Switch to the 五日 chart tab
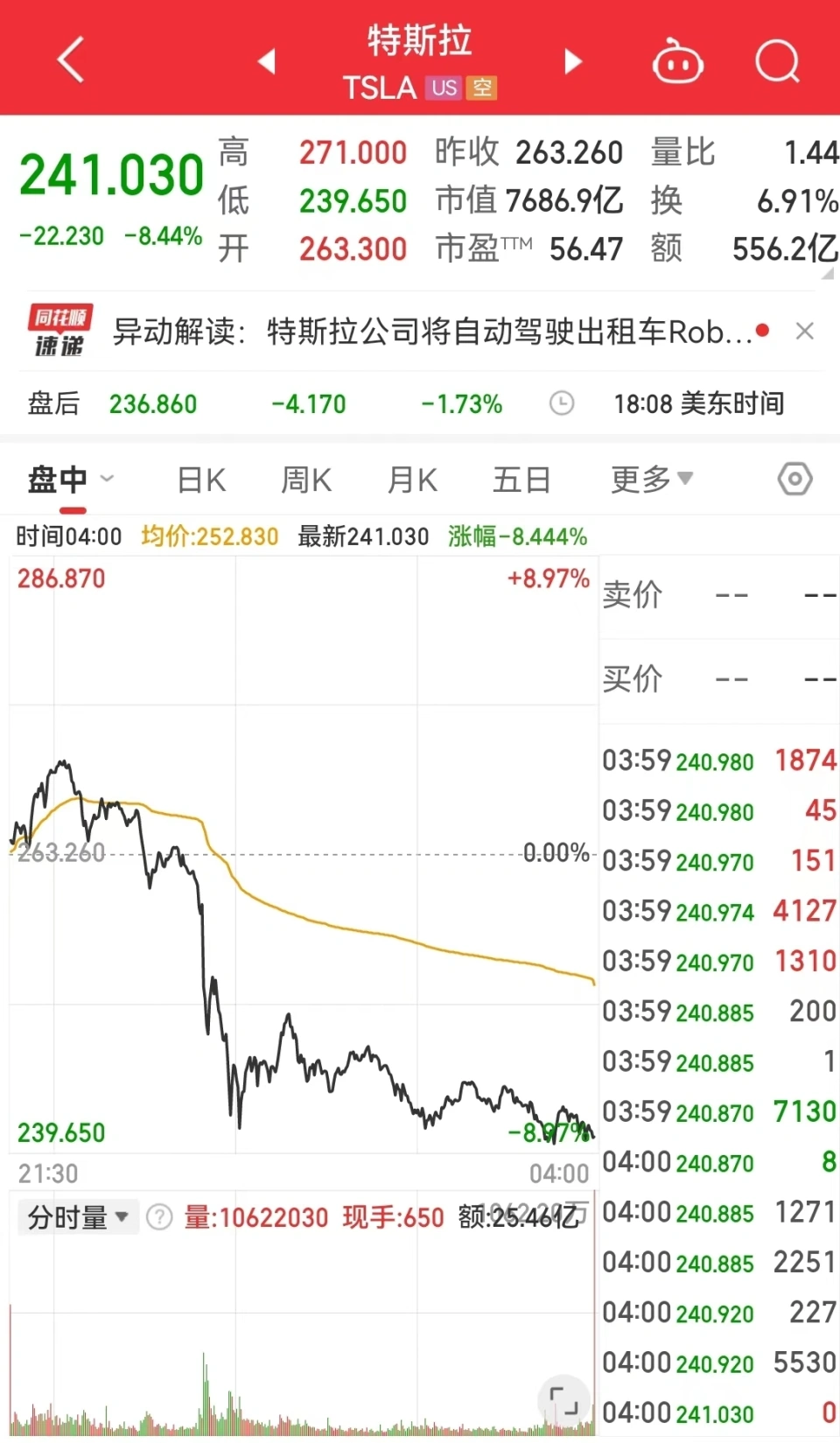 tap(521, 480)
